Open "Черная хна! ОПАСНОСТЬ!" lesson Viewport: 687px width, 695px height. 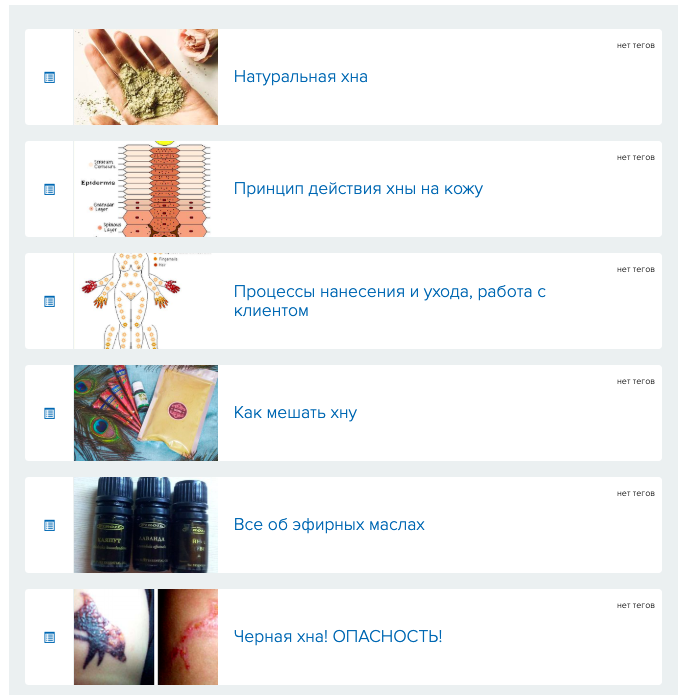(337, 637)
